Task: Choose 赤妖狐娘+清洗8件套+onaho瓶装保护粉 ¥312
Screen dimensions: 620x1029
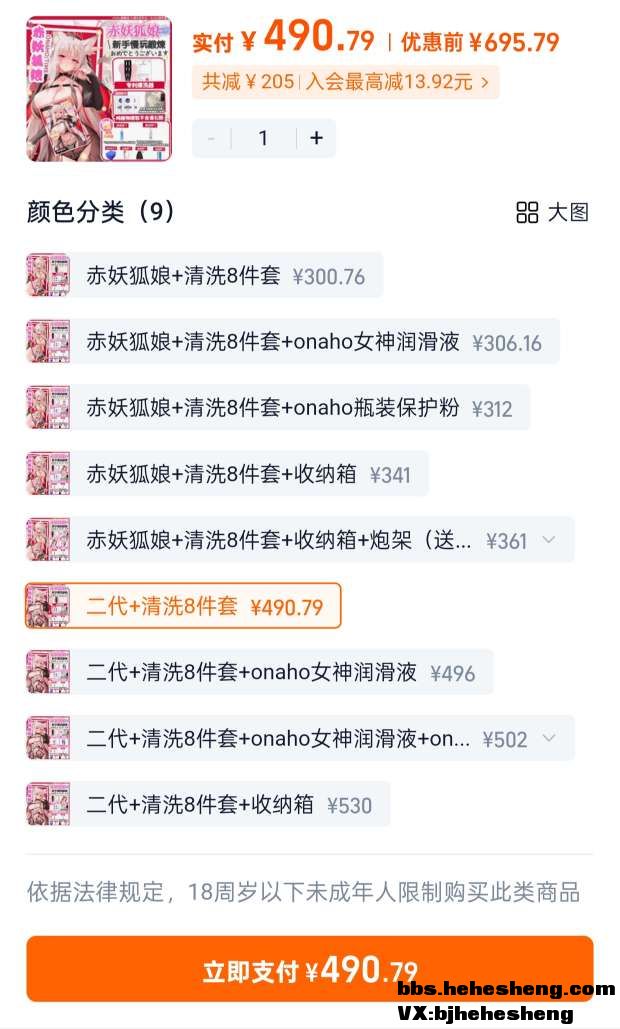Action: click(x=277, y=408)
